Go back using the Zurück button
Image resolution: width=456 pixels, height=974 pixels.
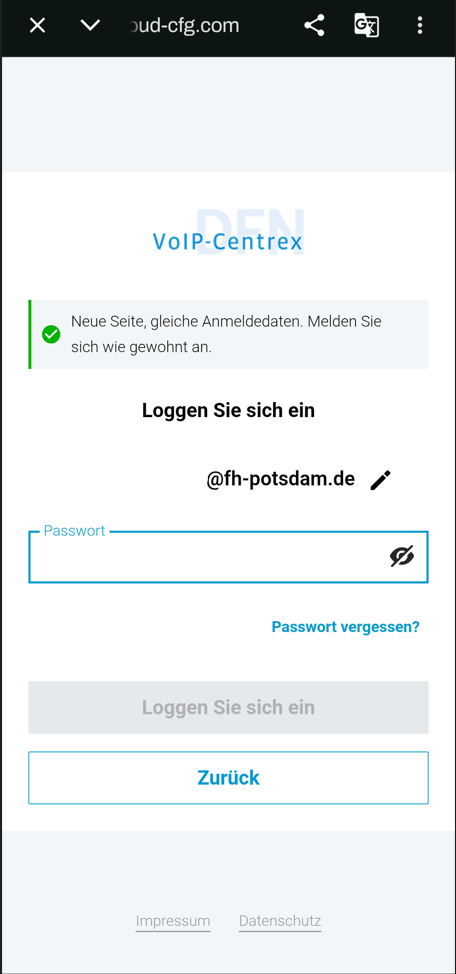tap(228, 778)
